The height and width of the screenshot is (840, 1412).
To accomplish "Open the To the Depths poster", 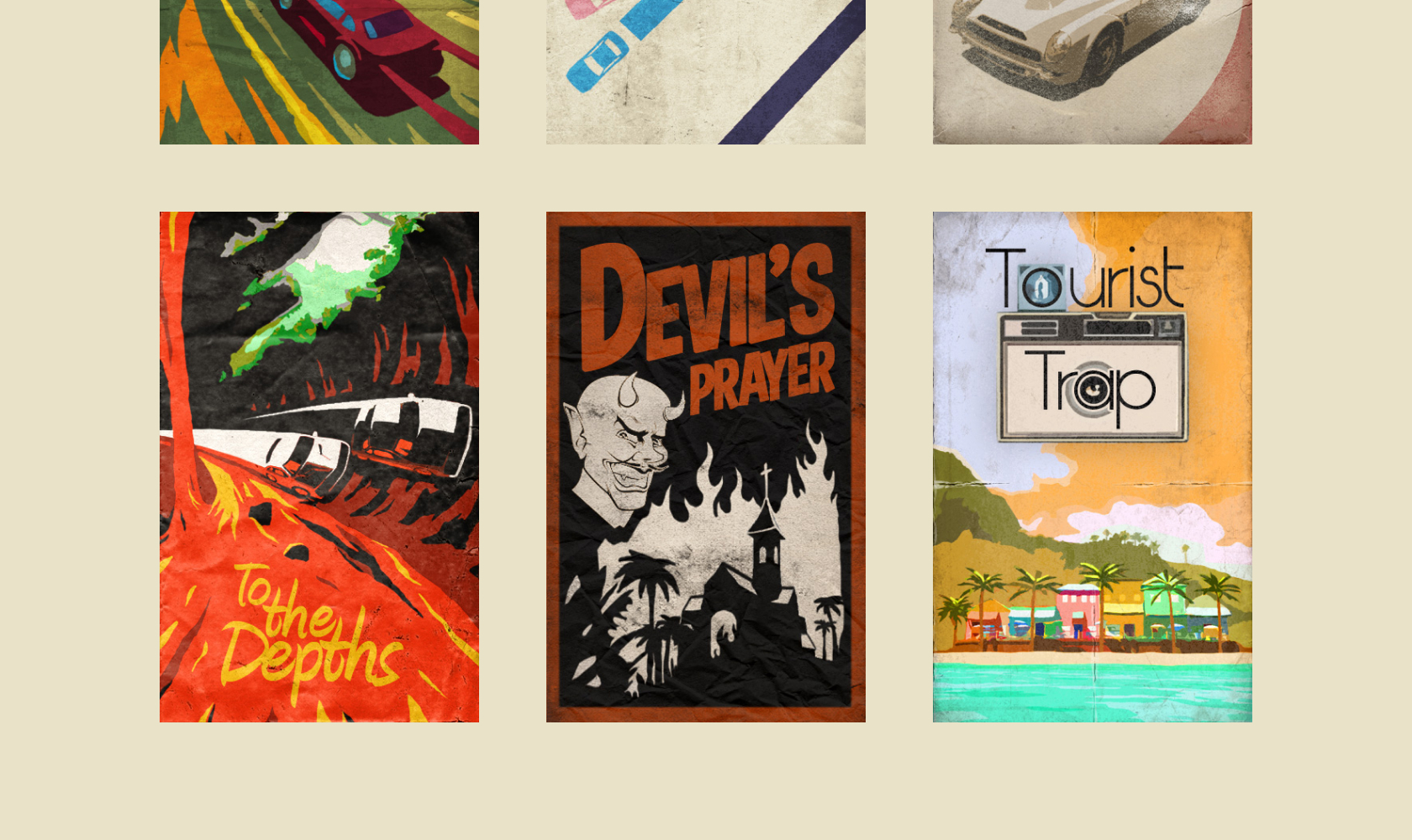I will click(x=319, y=466).
